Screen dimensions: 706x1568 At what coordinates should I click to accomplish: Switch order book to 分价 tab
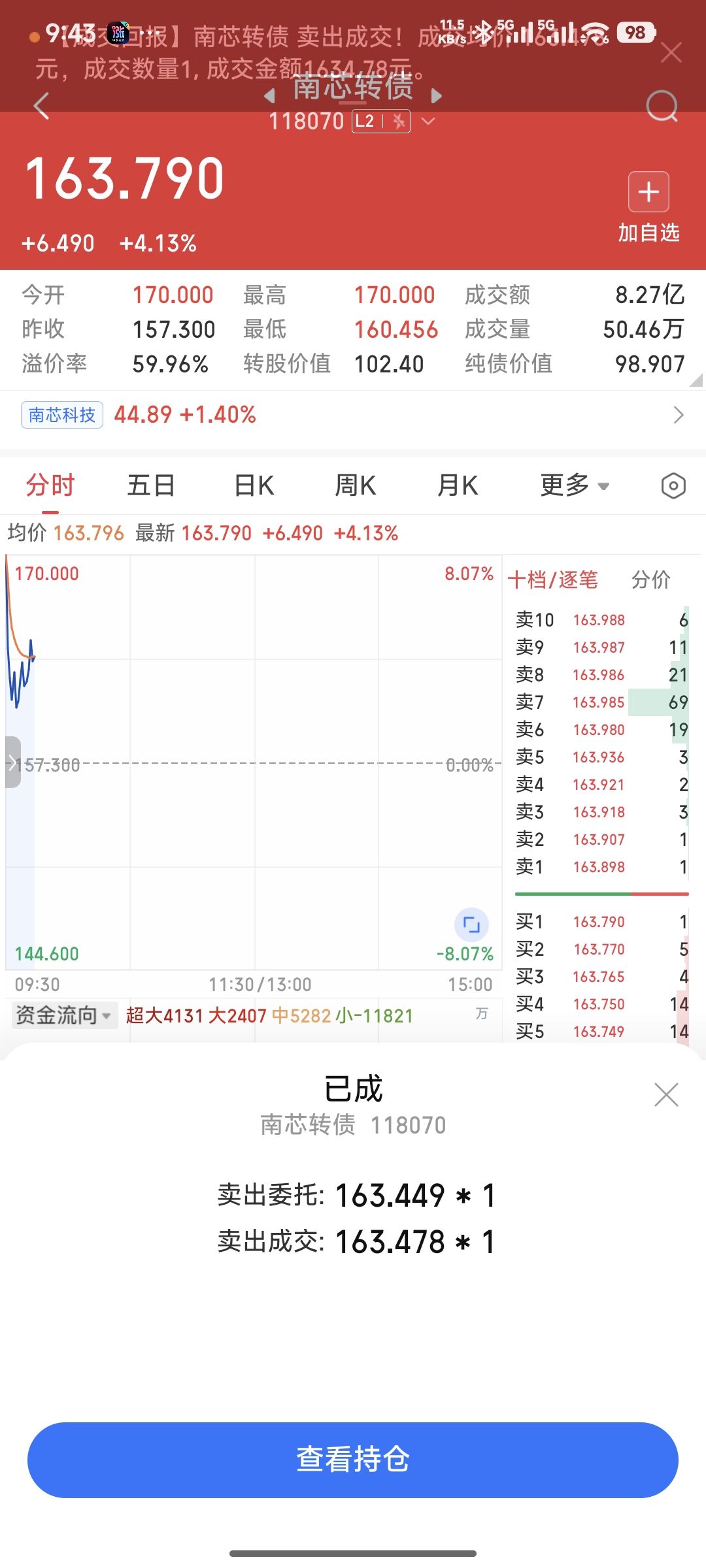(650, 580)
